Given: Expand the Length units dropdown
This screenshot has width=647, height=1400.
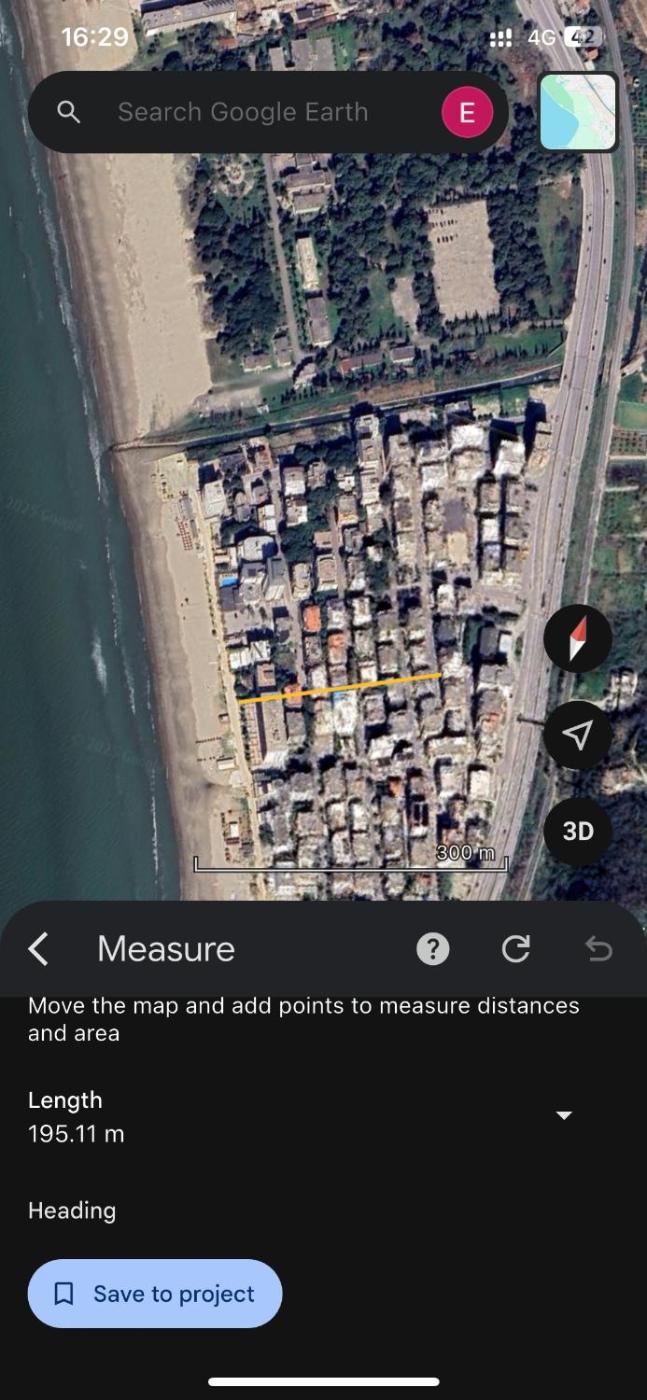Looking at the screenshot, I should [x=564, y=1115].
